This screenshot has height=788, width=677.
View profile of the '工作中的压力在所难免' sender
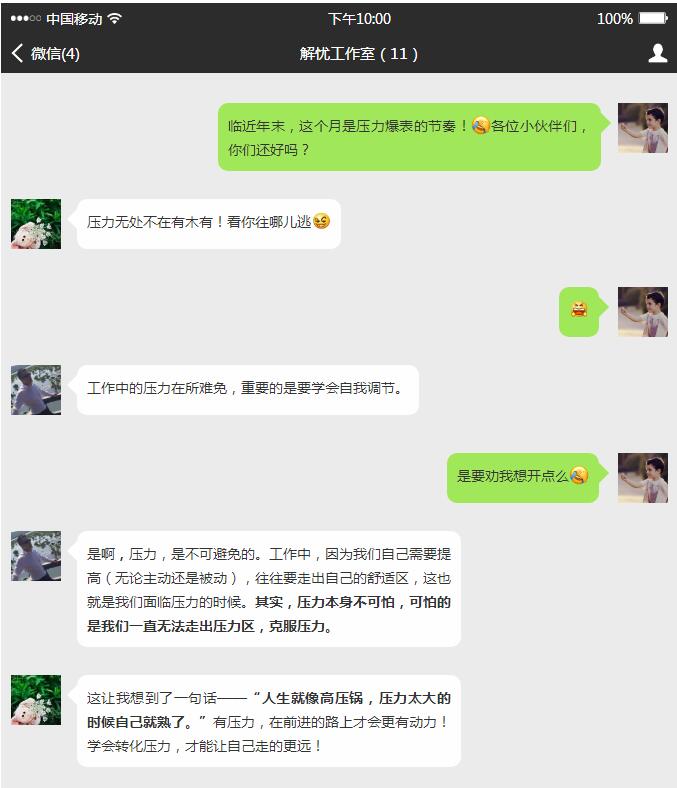[36, 390]
